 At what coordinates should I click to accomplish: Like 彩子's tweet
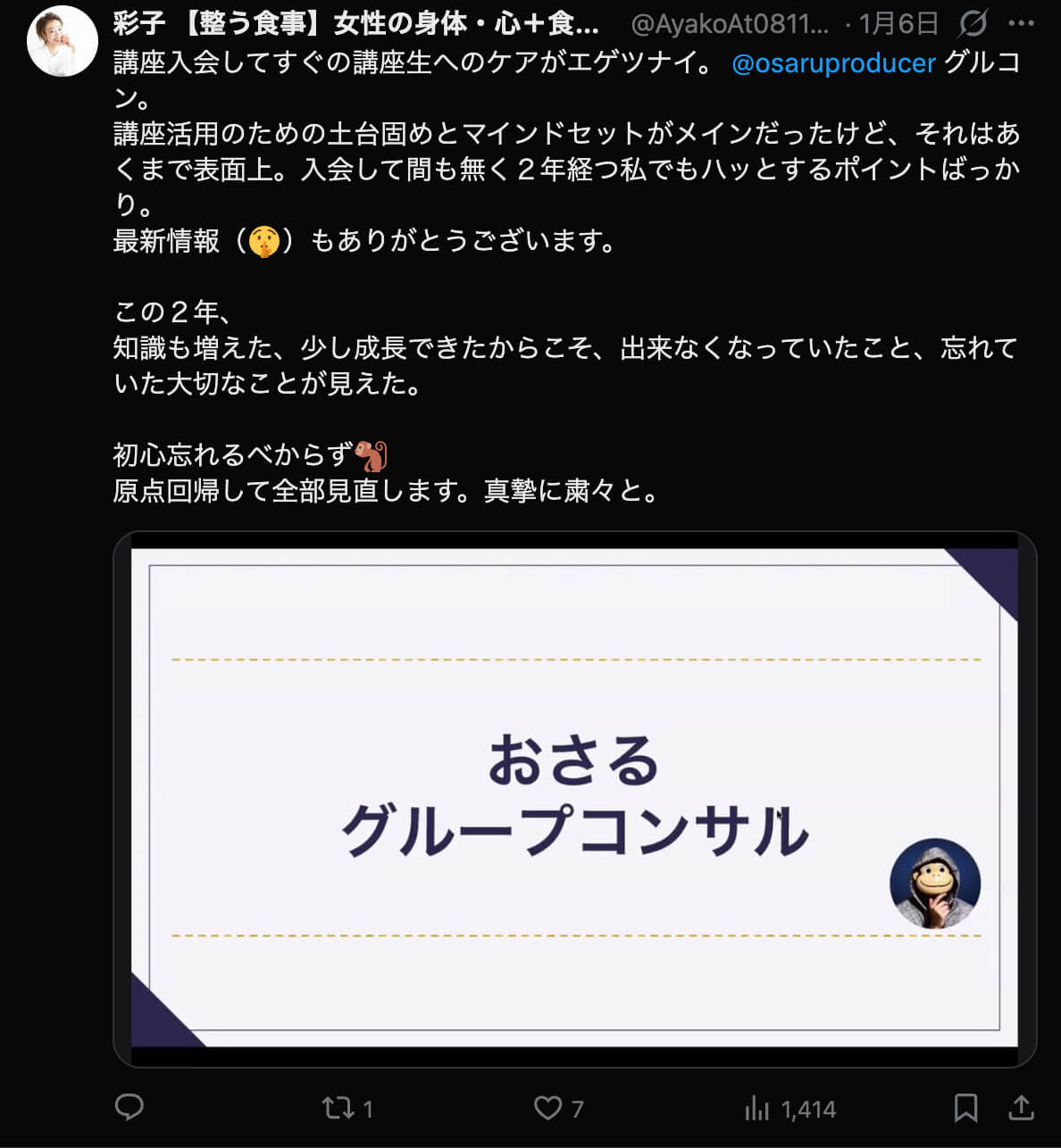[x=547, y=1108]
